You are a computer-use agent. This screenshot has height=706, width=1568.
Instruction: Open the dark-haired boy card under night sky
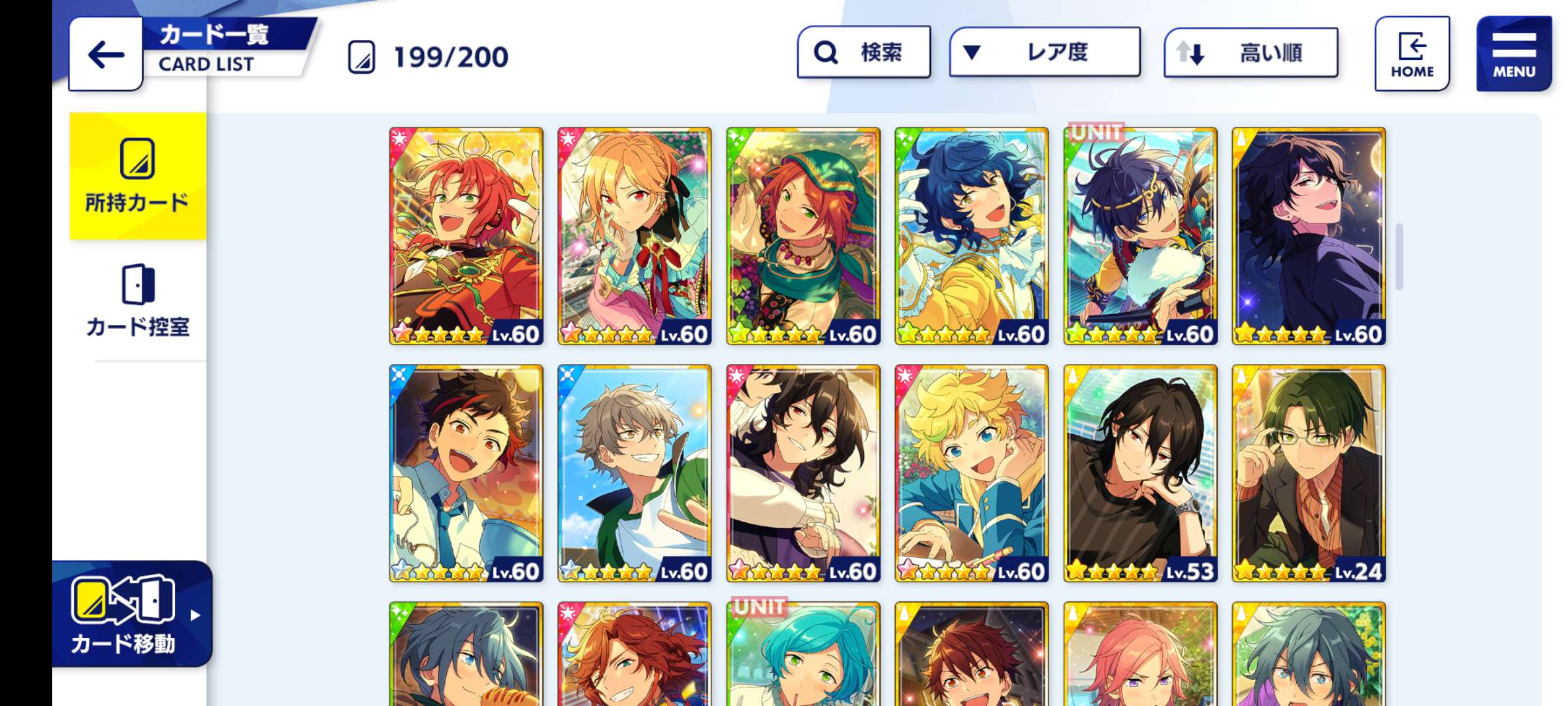(1308, 235)
